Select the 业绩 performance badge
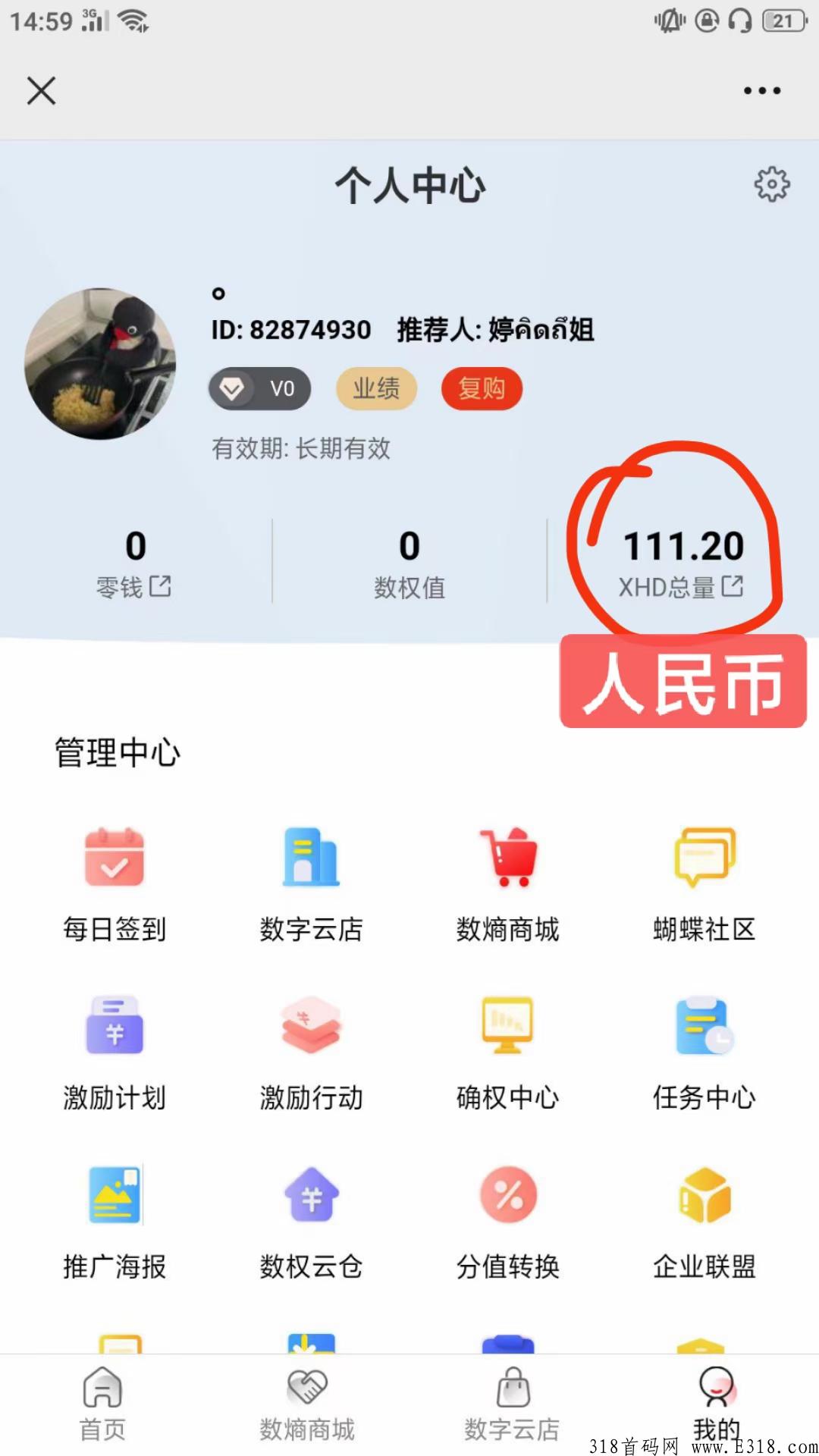The image size is (819, 1456). 376,388
